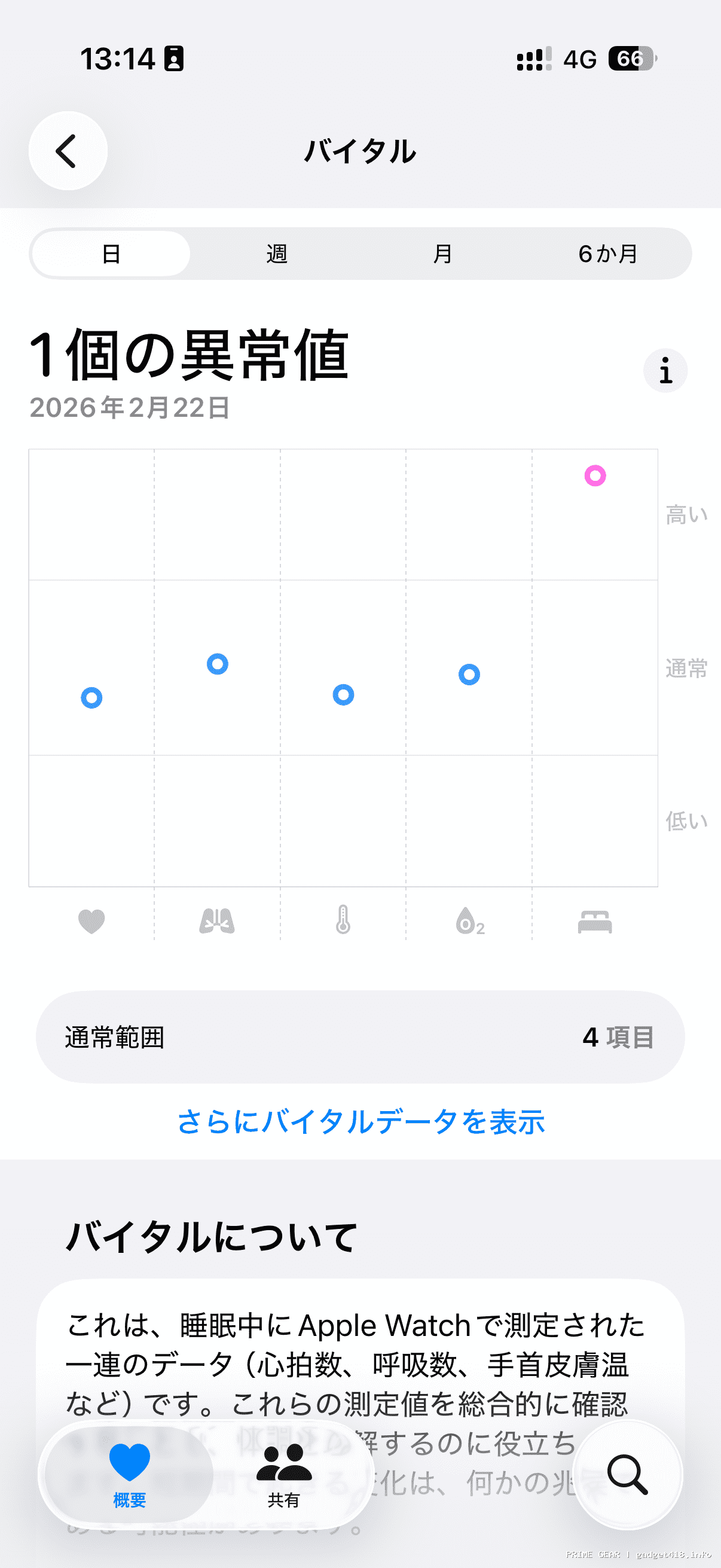The height and width of the screenshot is (1568, 721).
Task: Open the 通常範囲 4 項目 row
Action: (360, 1036)
